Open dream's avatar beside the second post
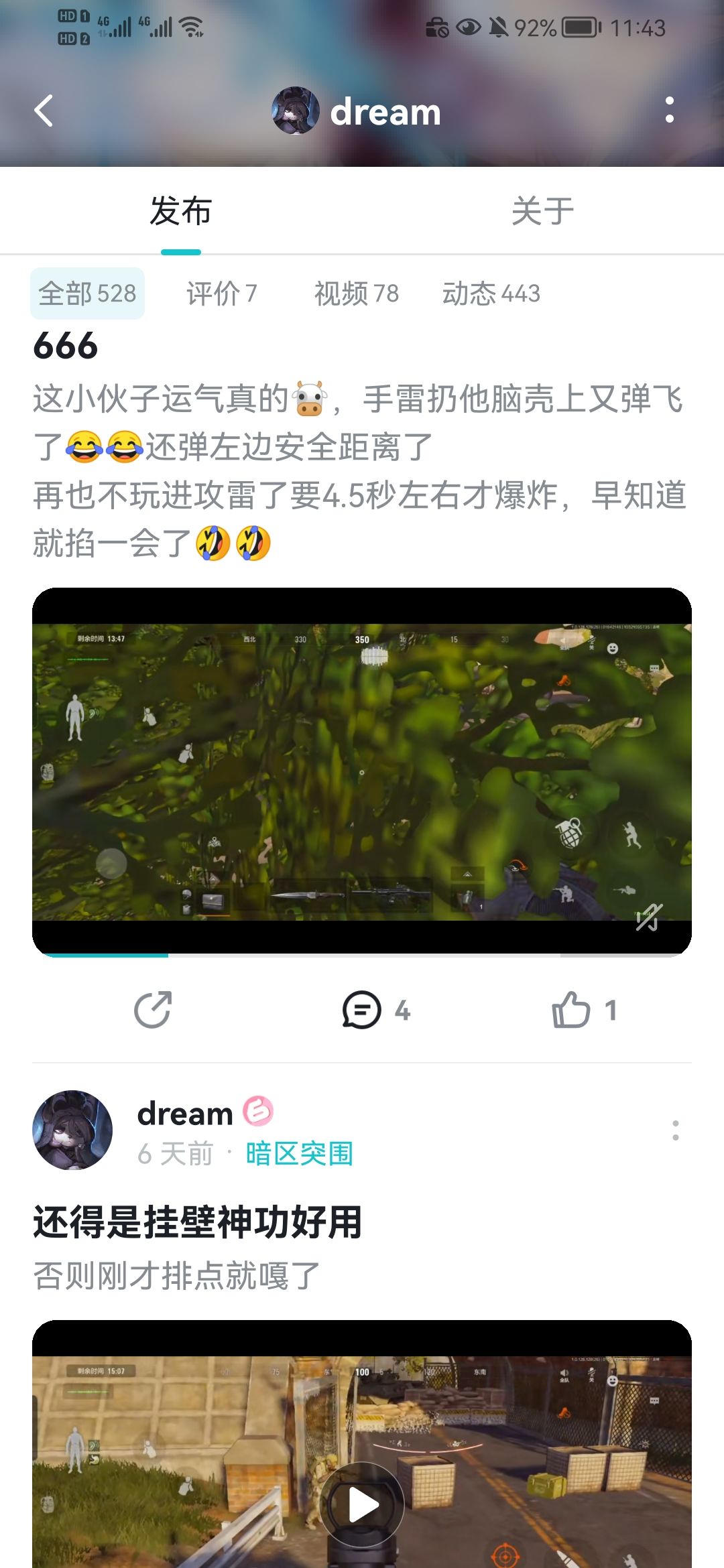Viewport: 724px width, 1568px height. click(72, 1130)
